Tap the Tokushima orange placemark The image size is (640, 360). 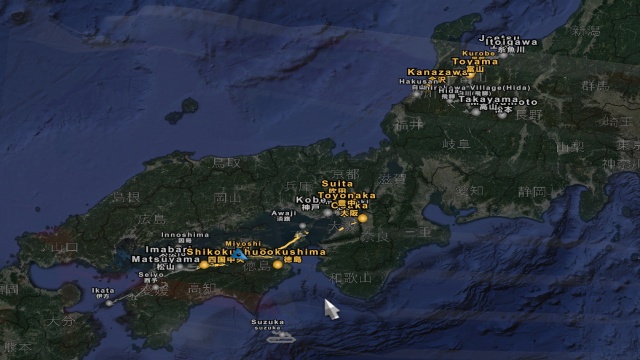pyautogui.click(x=278, y=264)
